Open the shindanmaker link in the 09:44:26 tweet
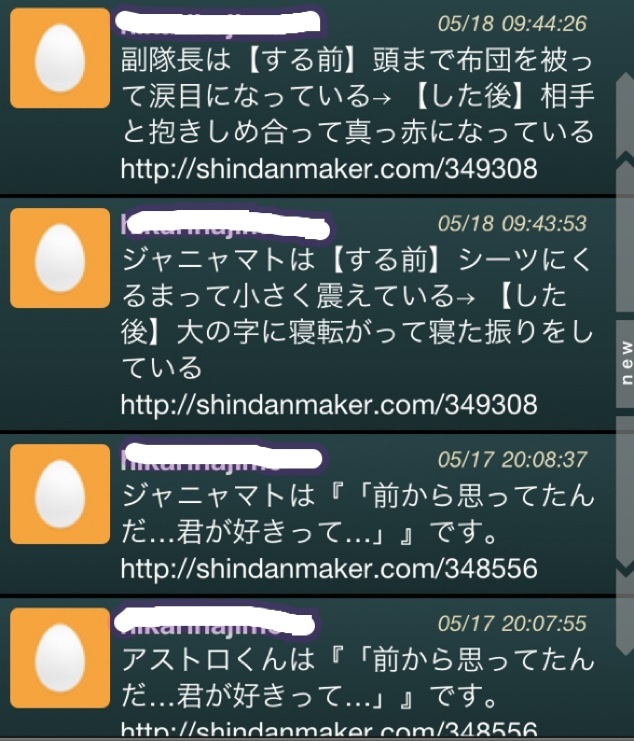The image size is (634, 741). 328,168
